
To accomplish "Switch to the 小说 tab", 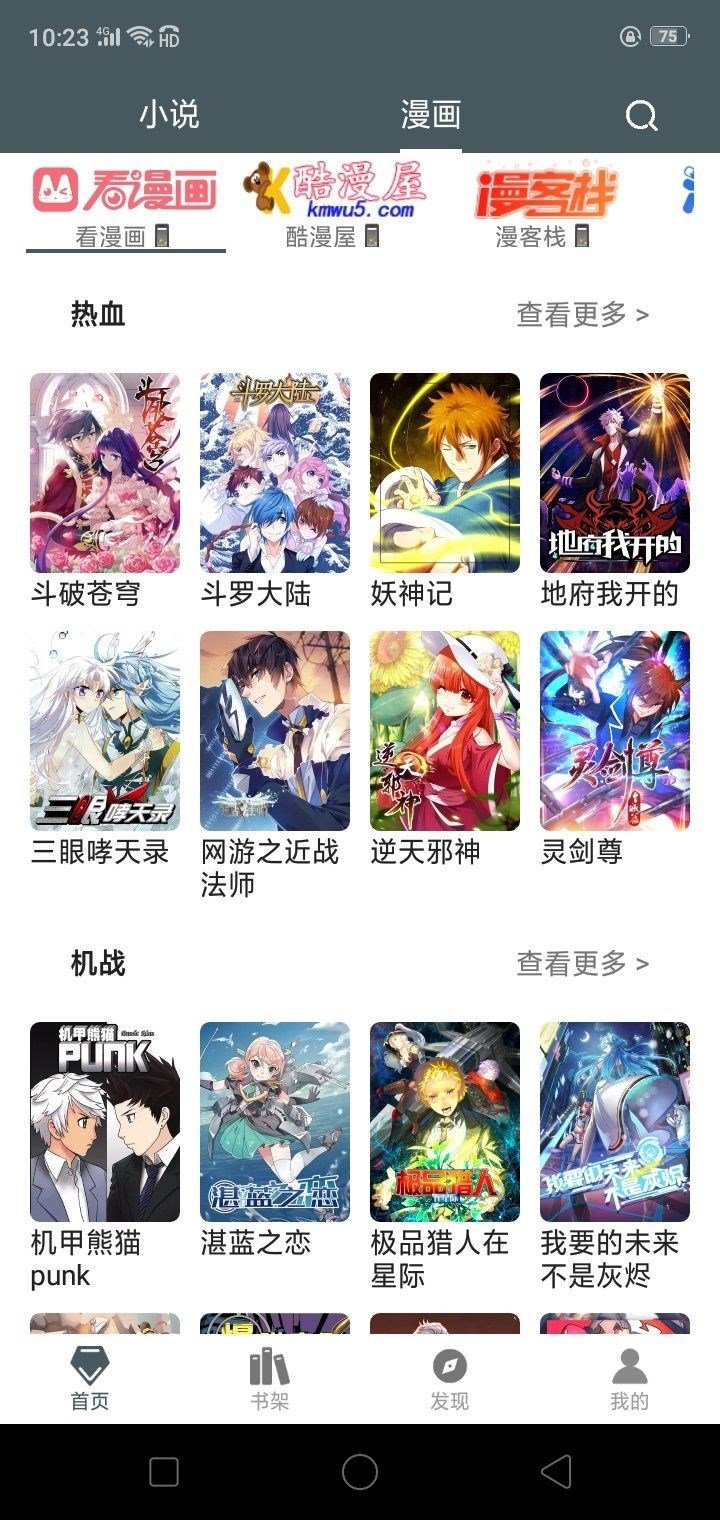I will 169,115.
